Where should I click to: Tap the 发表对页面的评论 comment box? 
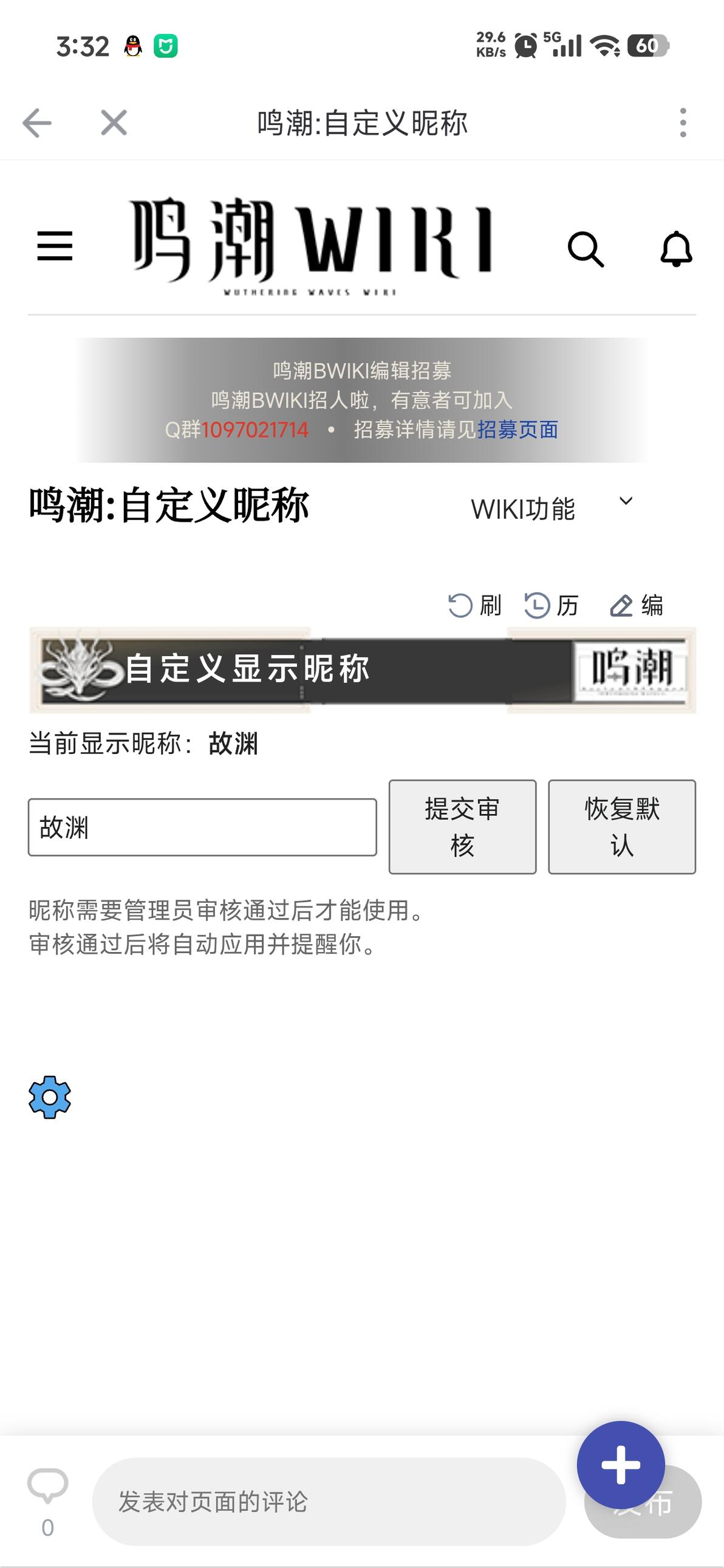pos(329,1502)
